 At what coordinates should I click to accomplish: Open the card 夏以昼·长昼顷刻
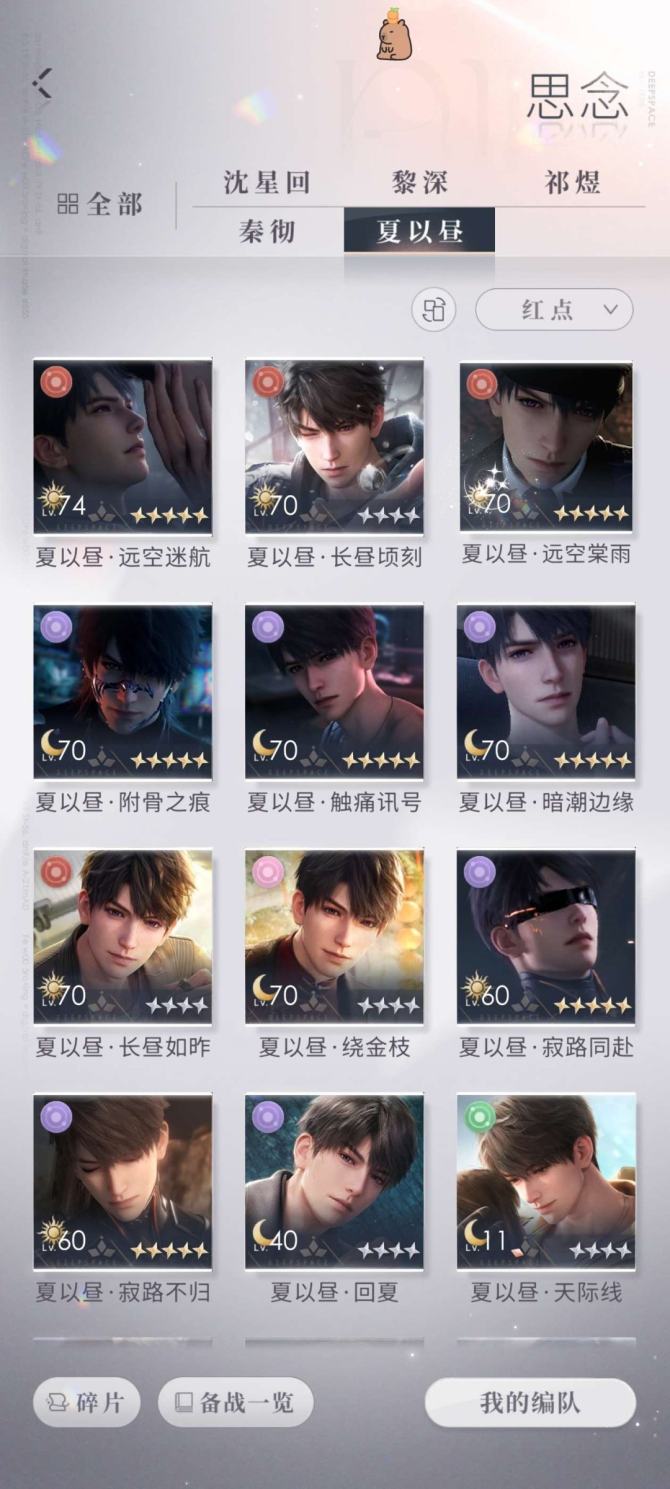pos(334,447)
